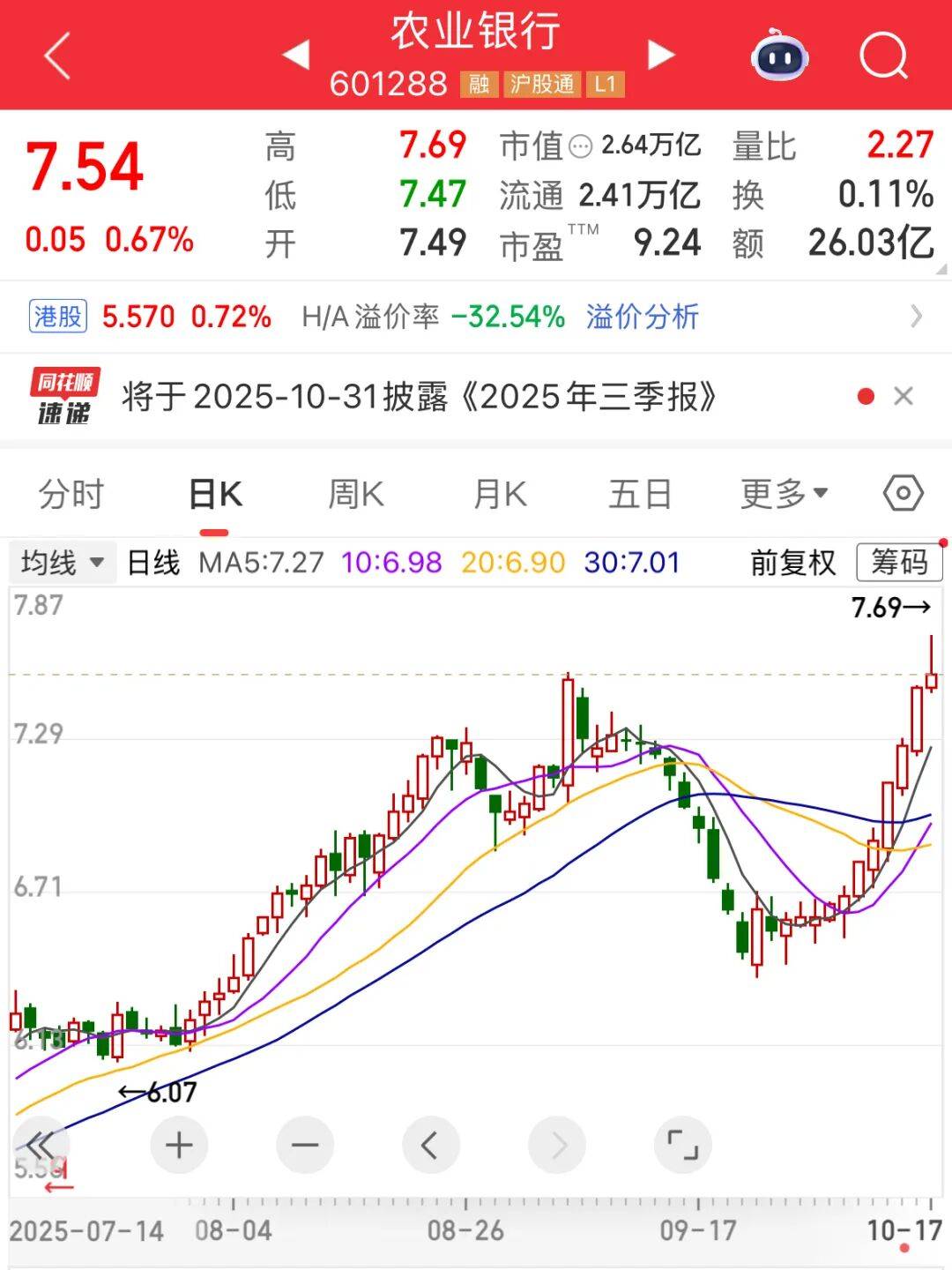The height and width of the screenshot is (1270, 952).
Task: Jump to earliest data with double-left arrows
Action: point(40,1144)
